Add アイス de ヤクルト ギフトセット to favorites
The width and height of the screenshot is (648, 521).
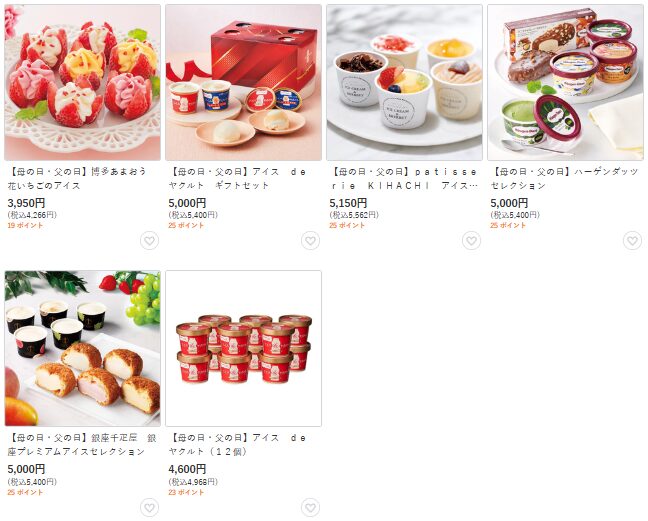pos(310,241)
